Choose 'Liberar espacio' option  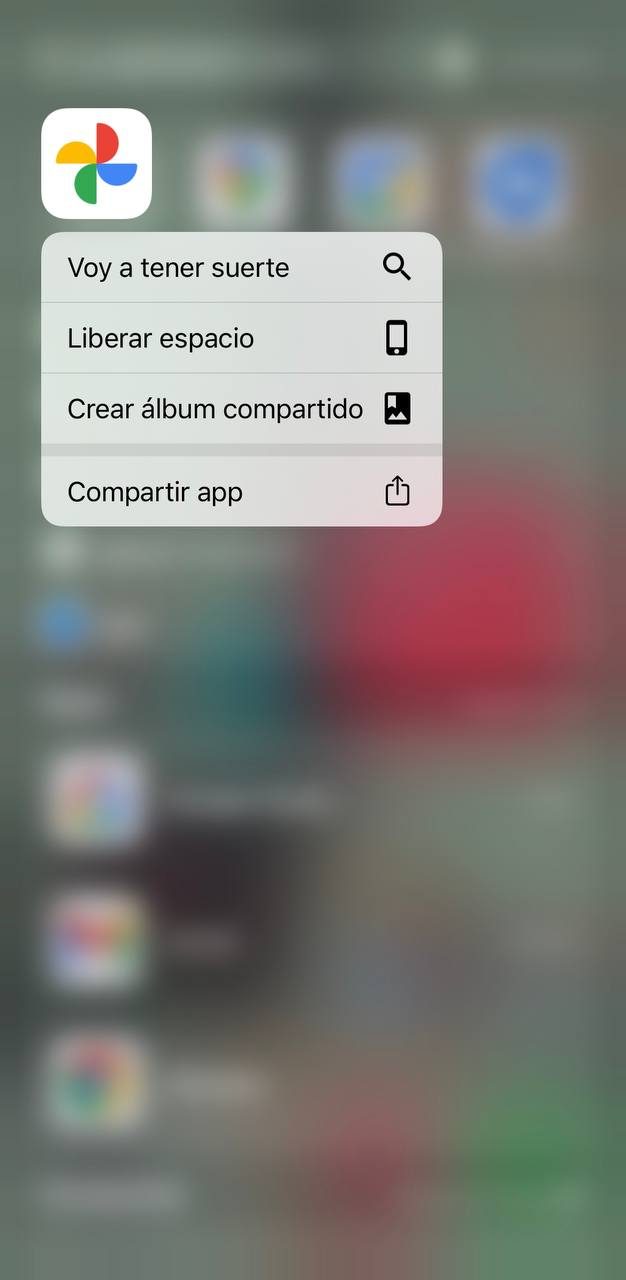click(240, 338)
